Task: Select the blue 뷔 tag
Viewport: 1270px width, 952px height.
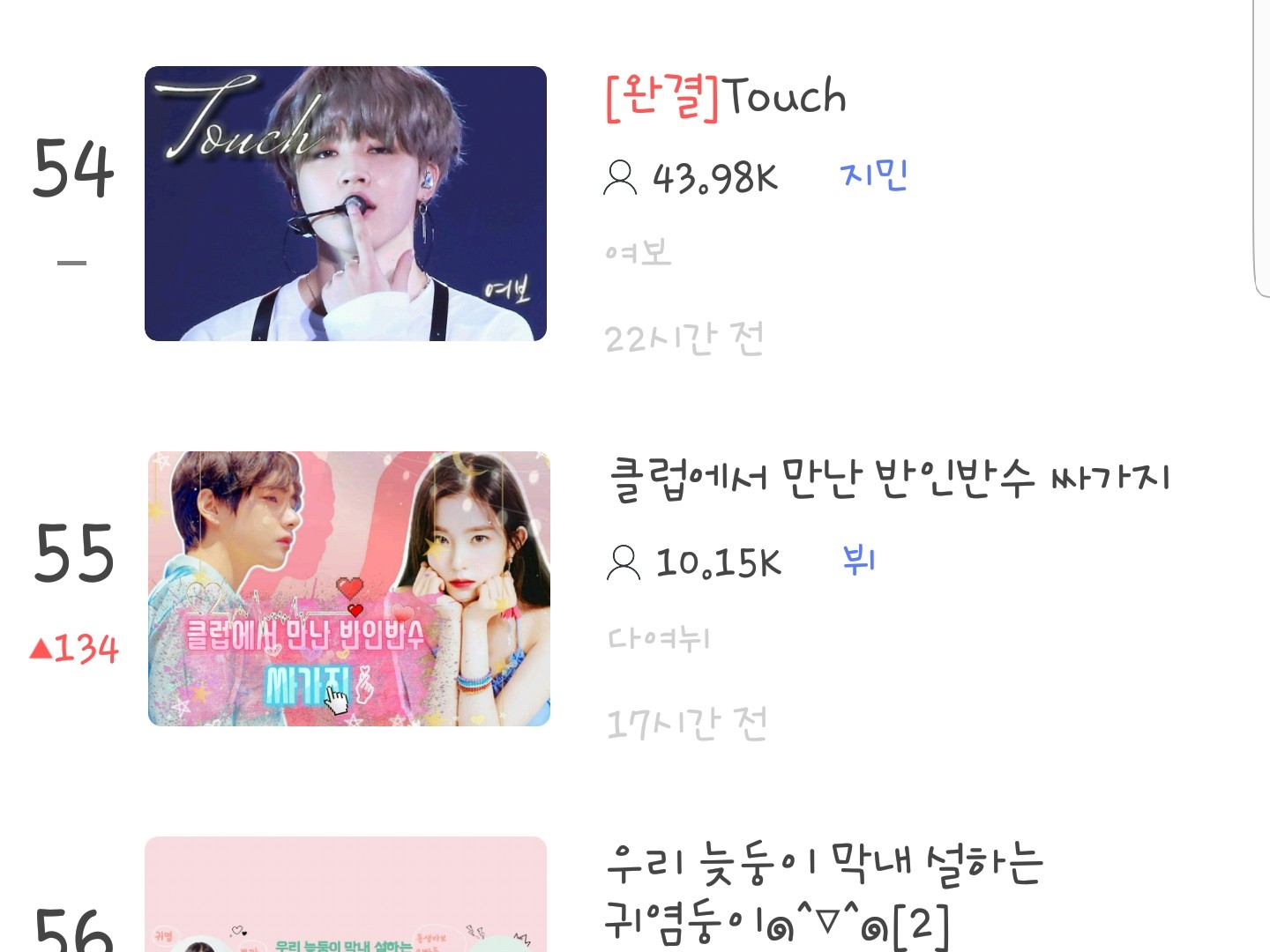Action: [x=859, y=560]
